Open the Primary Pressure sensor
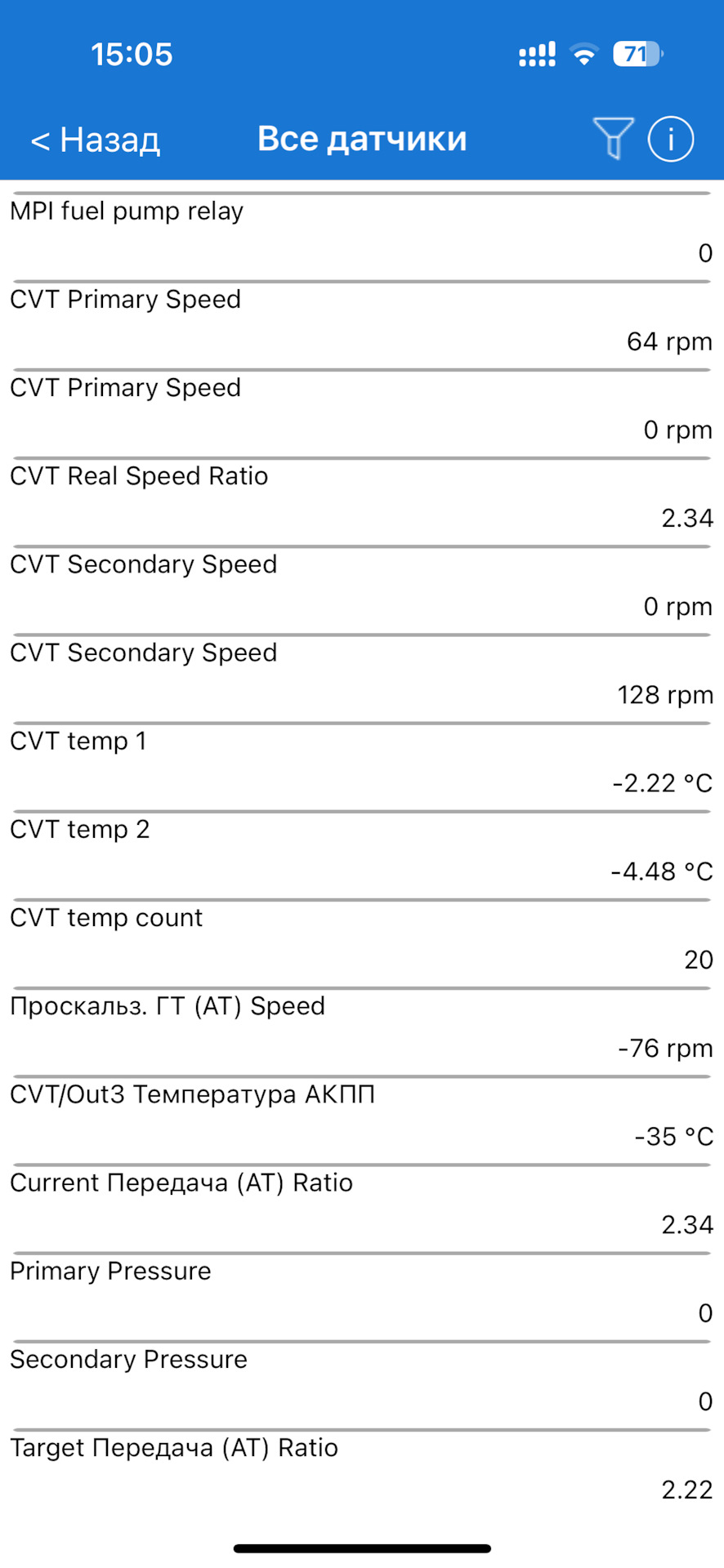724x1568 pixels. pos(362,1296)
